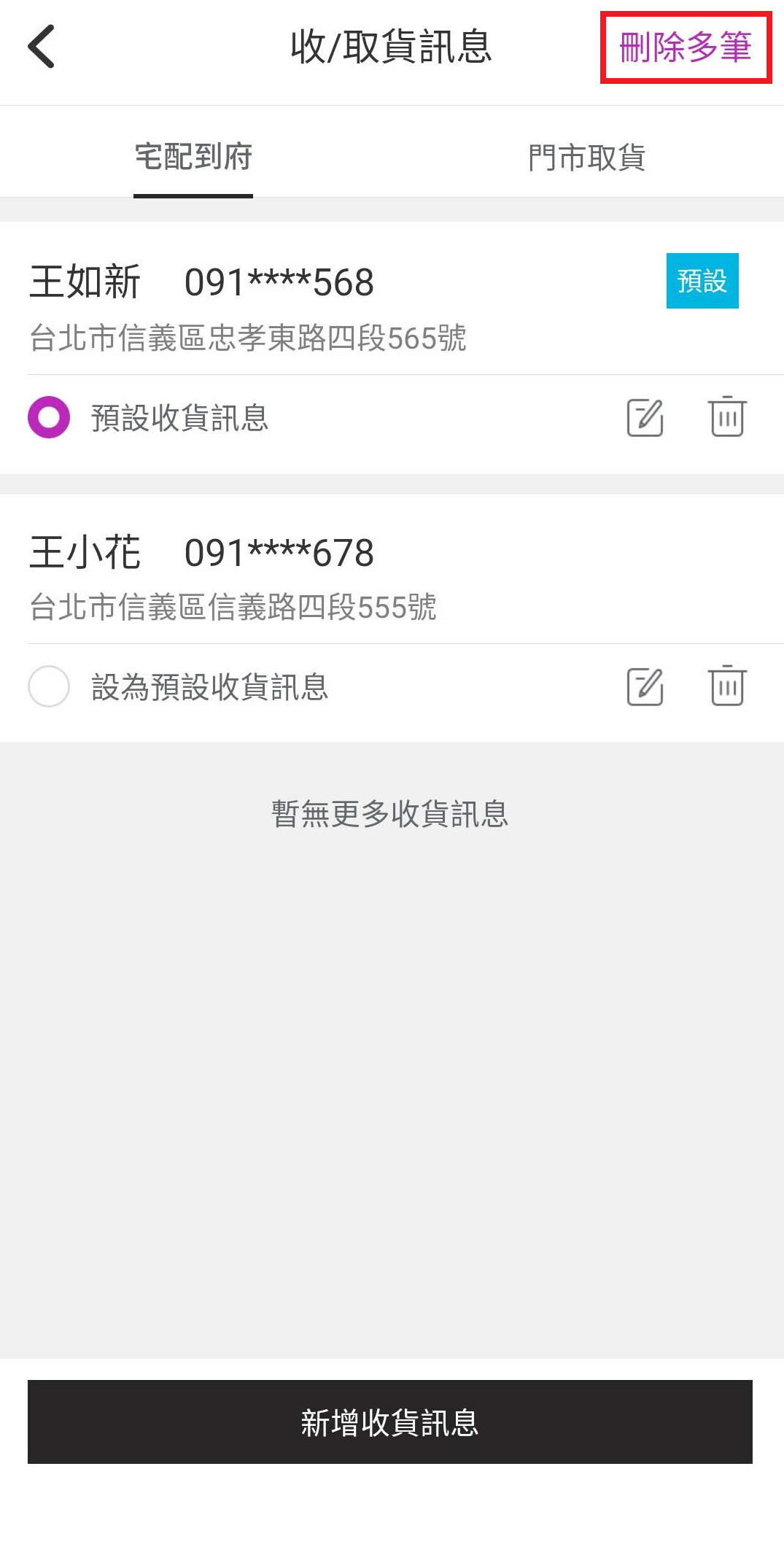Tap 刪除多筆 to delete multiple entries

click(x=685, y=47)
